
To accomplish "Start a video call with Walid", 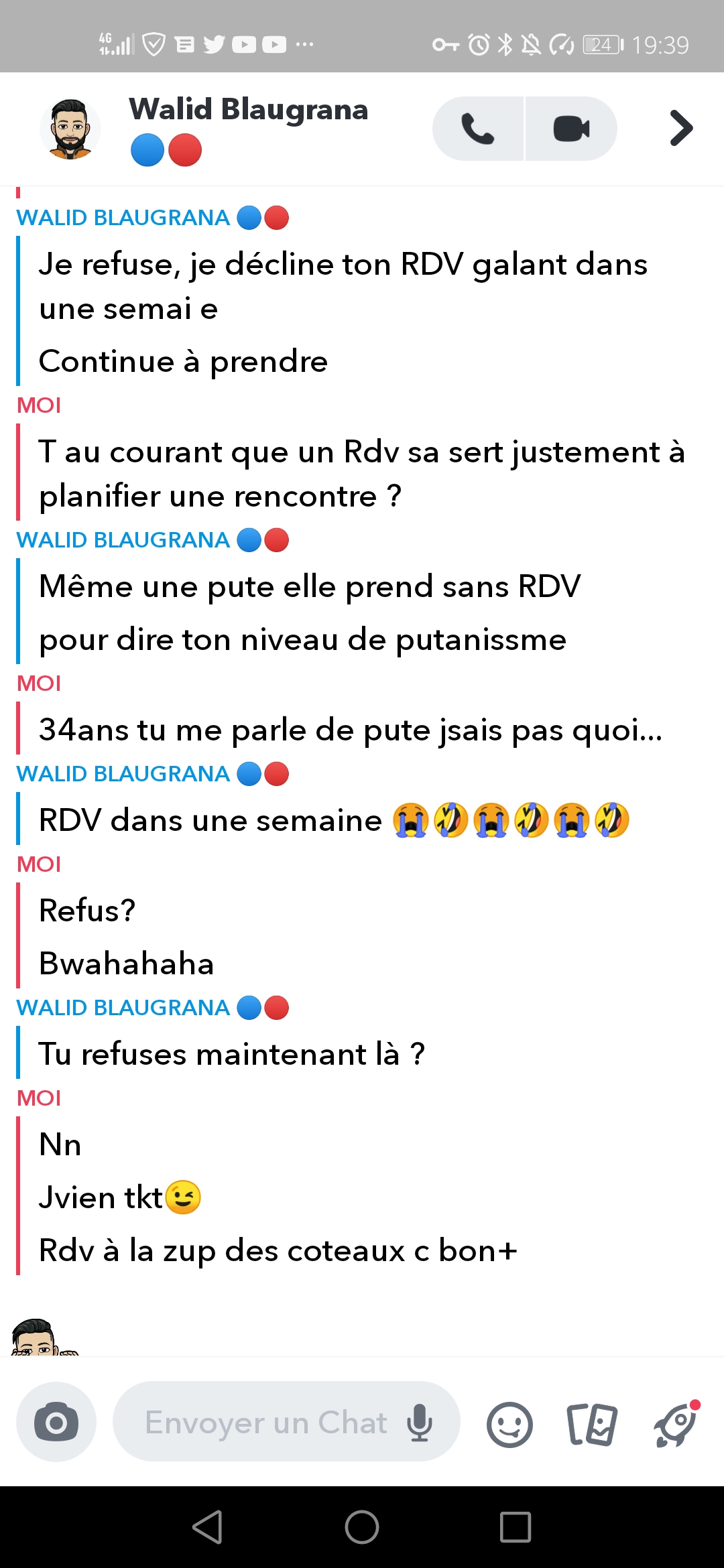I will pyautogui.click(x=571, y=129).
